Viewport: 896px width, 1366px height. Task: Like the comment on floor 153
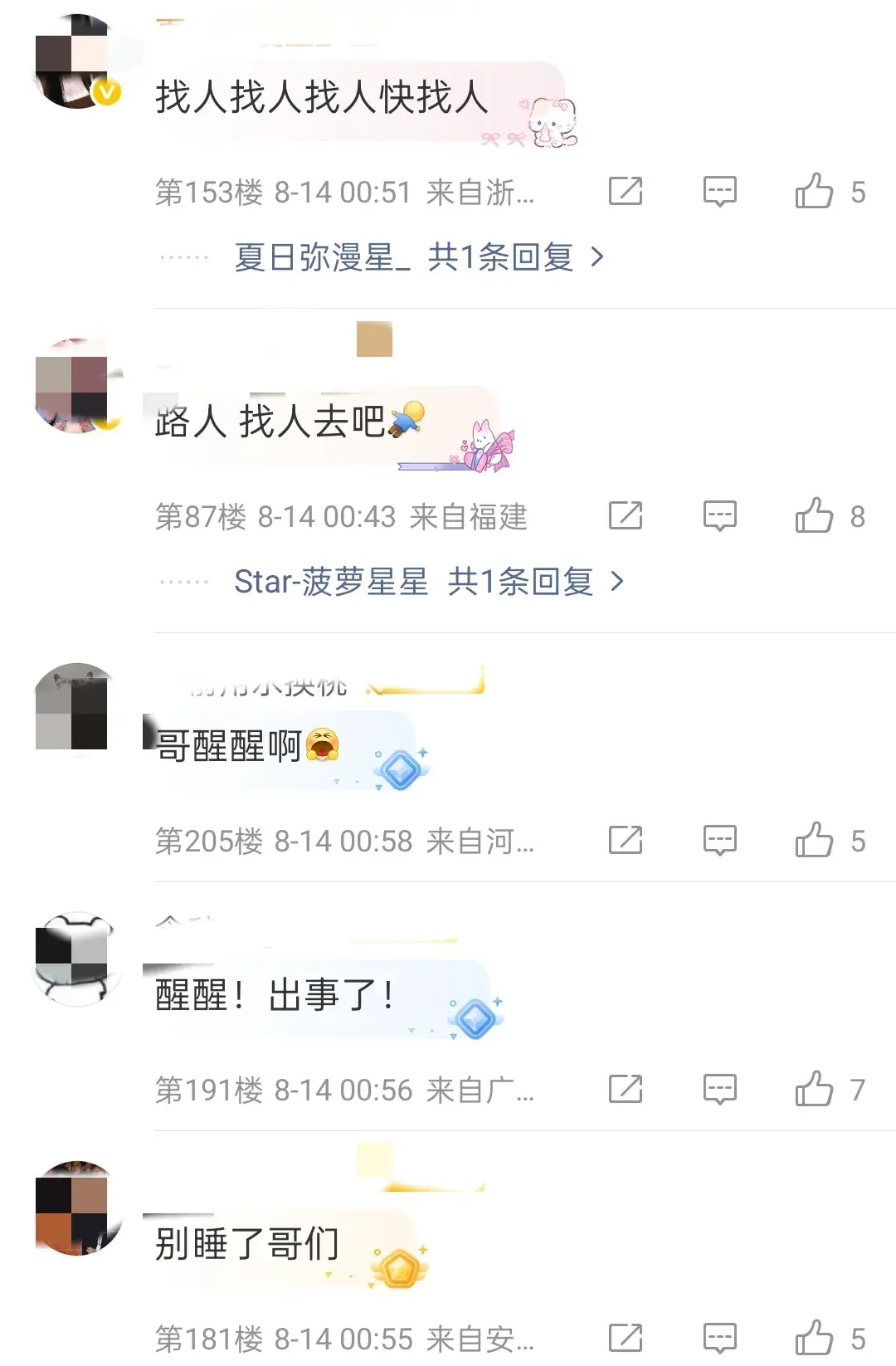click(x=814, y=192)
